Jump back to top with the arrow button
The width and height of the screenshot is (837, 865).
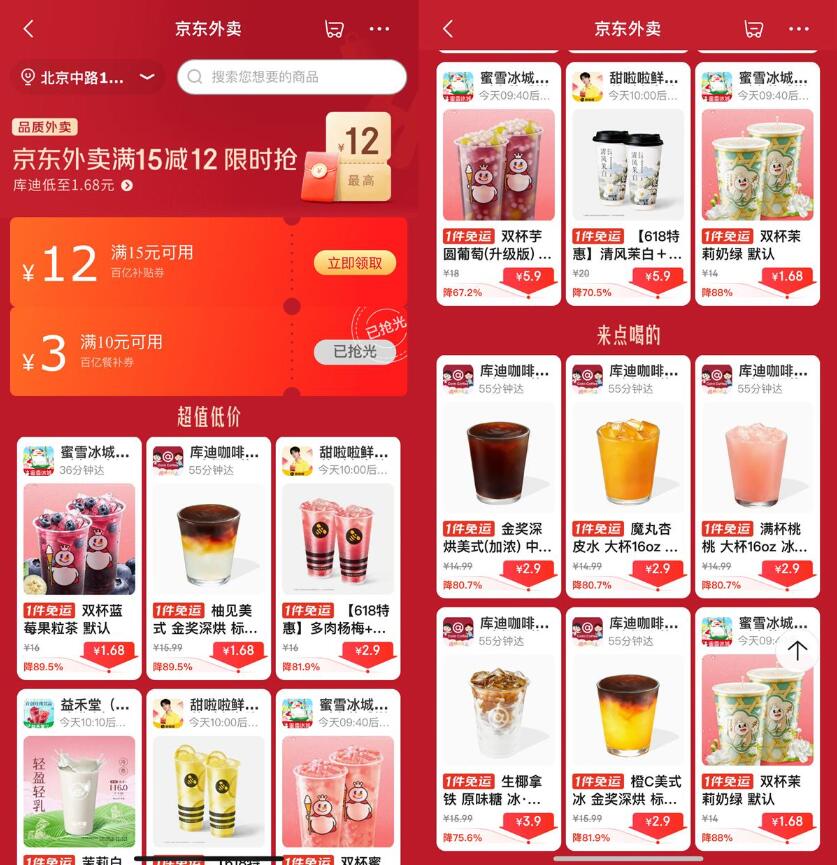796,651
